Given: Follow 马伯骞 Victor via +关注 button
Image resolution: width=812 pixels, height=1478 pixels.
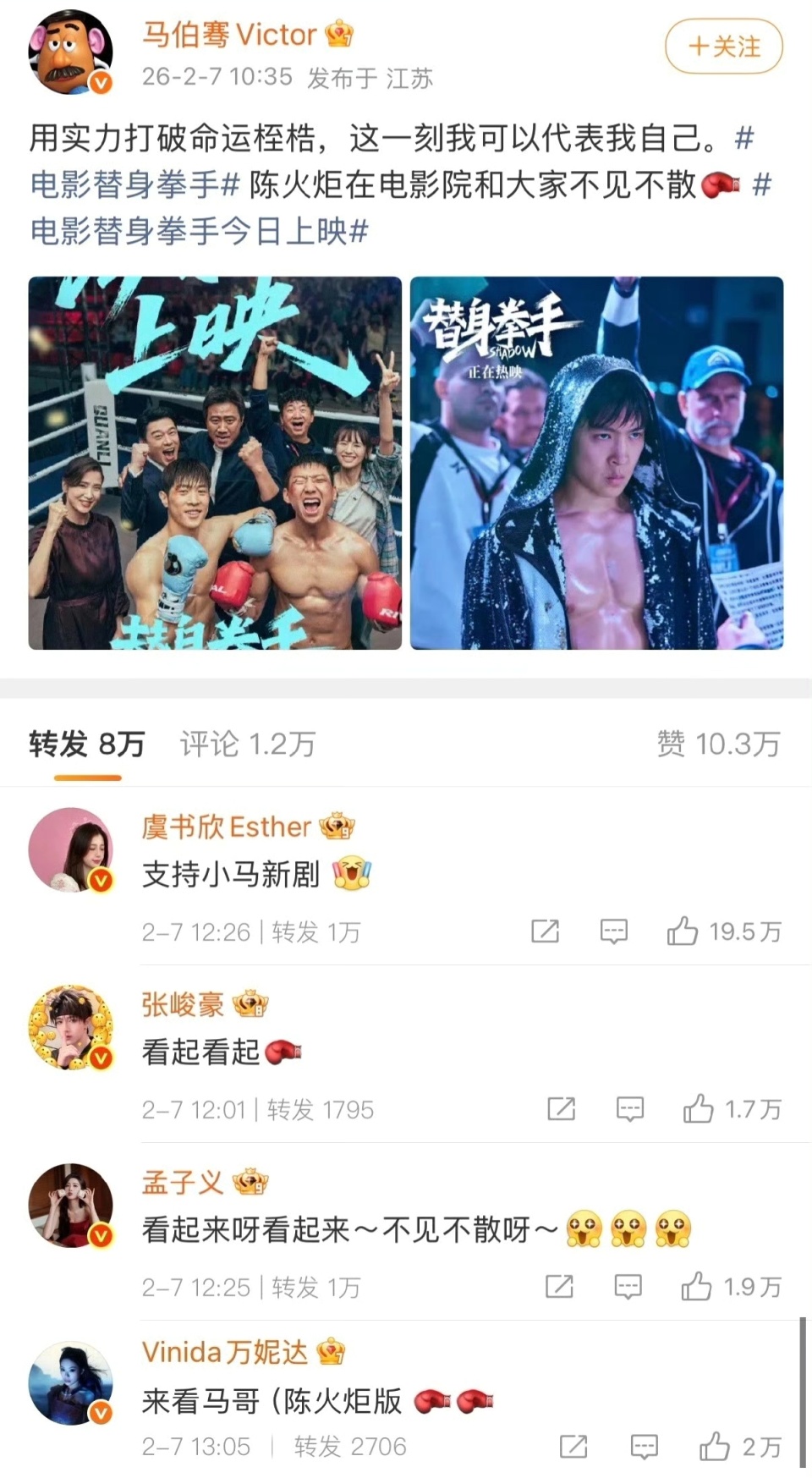Looking at the screenshot, I should tap(722, 48).
